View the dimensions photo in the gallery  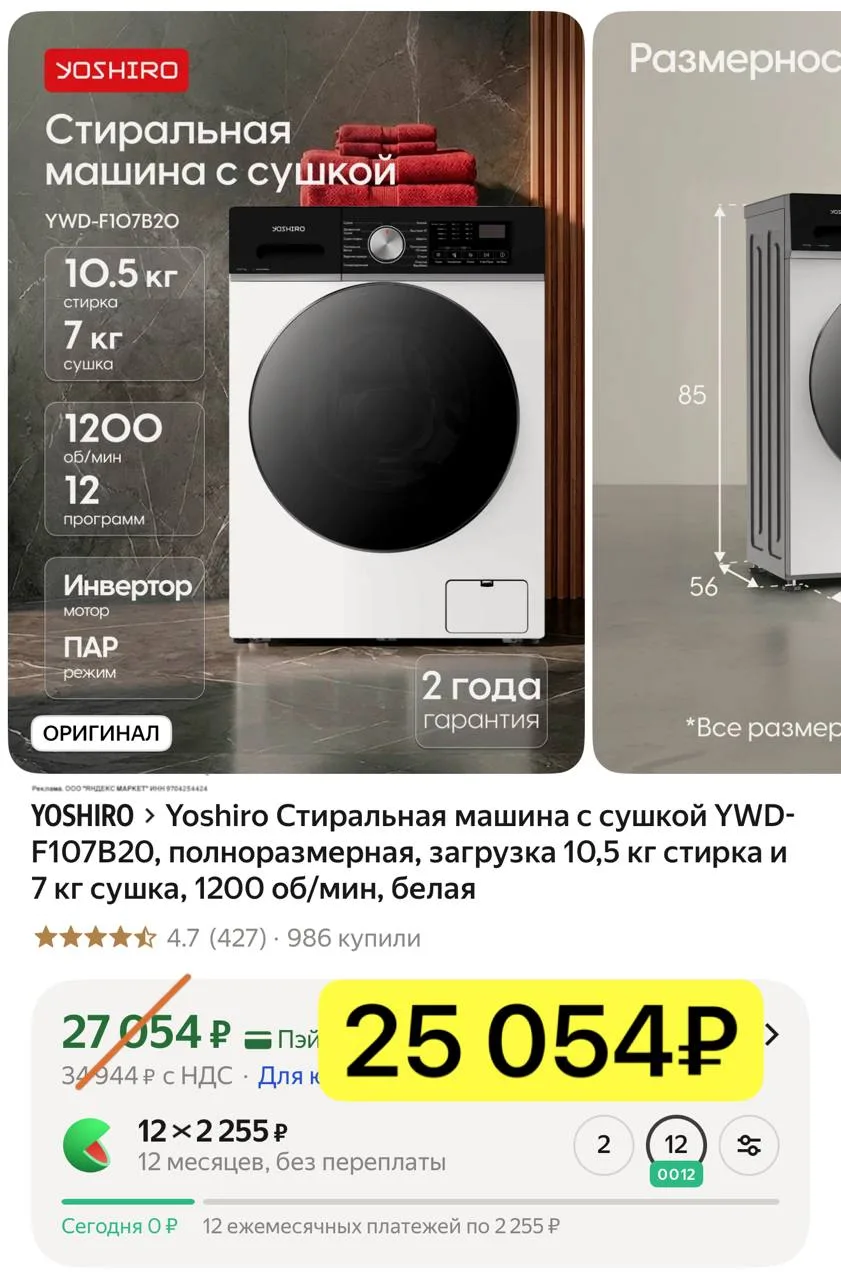(x=717, y=392)
